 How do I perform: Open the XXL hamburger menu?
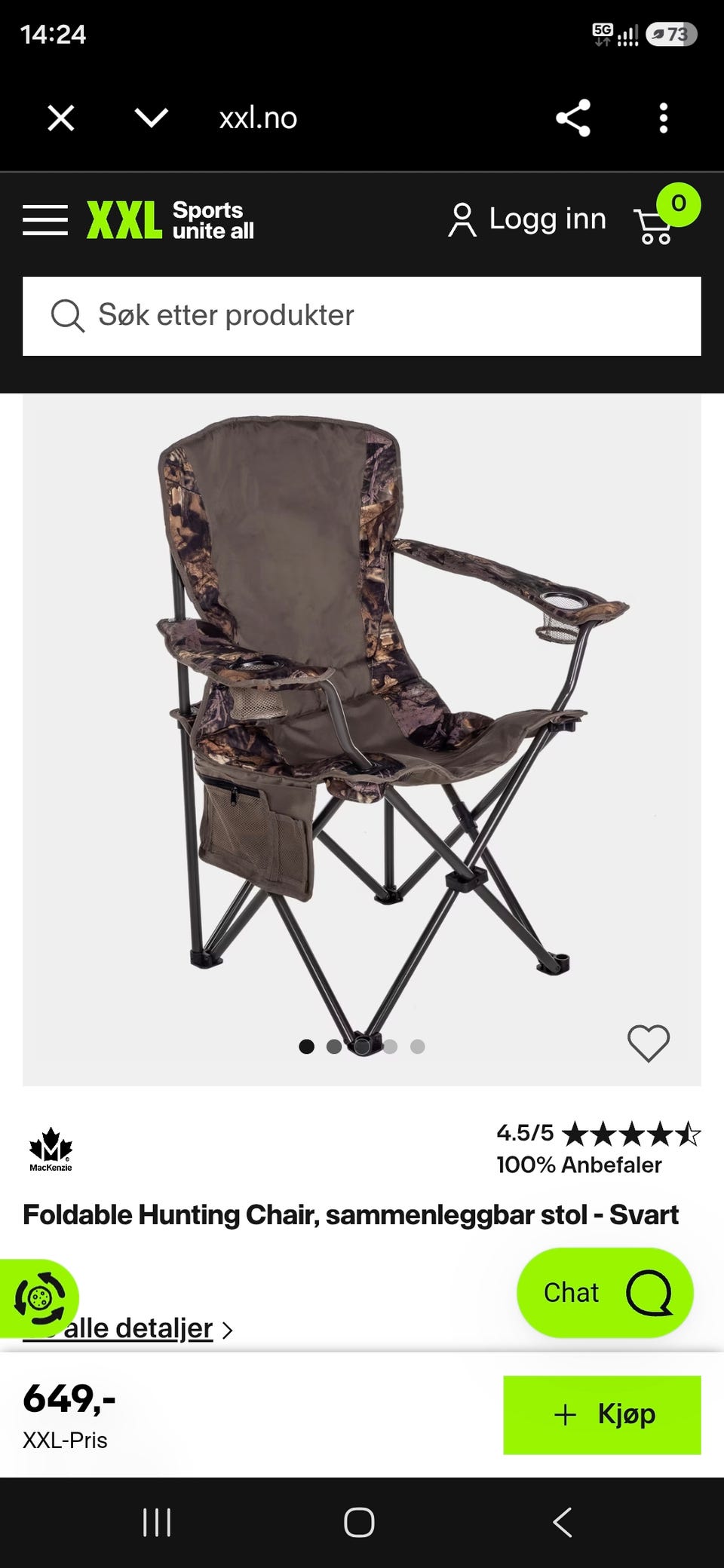click(x=45, y=220)
